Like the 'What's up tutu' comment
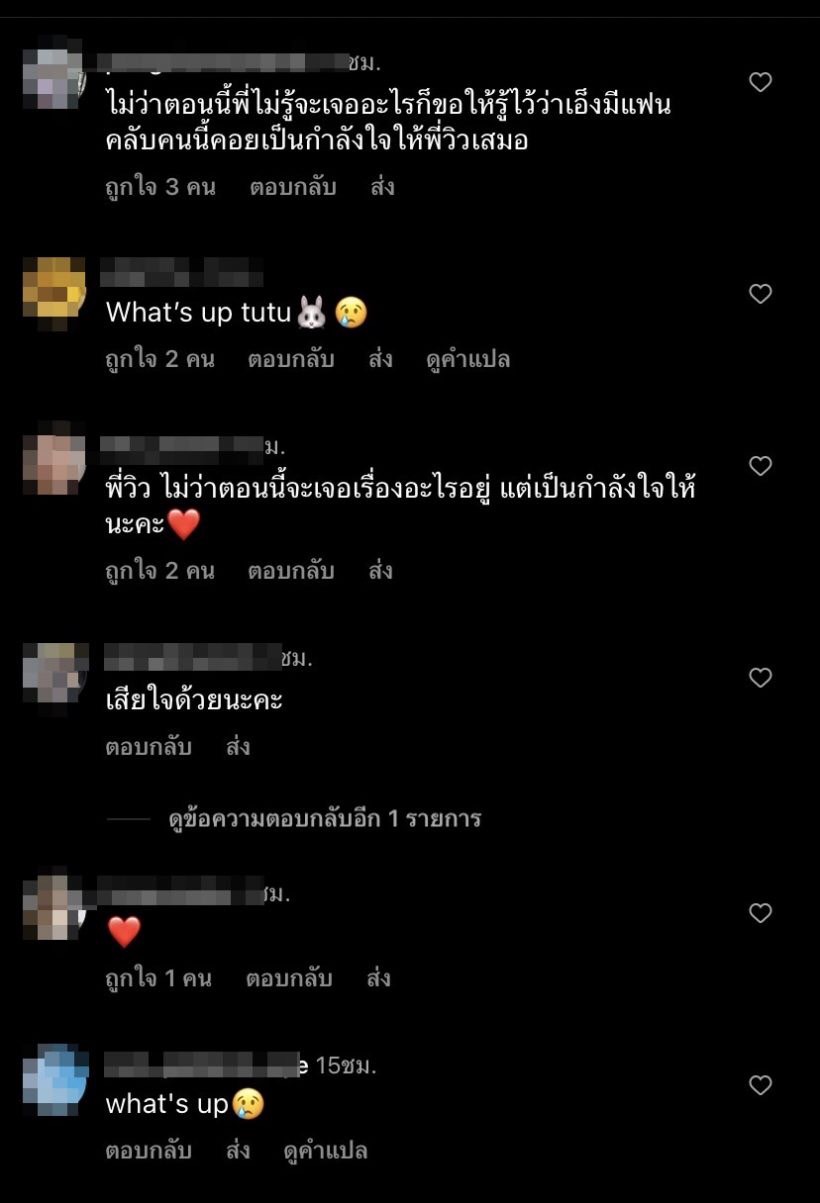The width and height of the screenshot is (820, 1203). pyautogui.click(x=761, y=294)
